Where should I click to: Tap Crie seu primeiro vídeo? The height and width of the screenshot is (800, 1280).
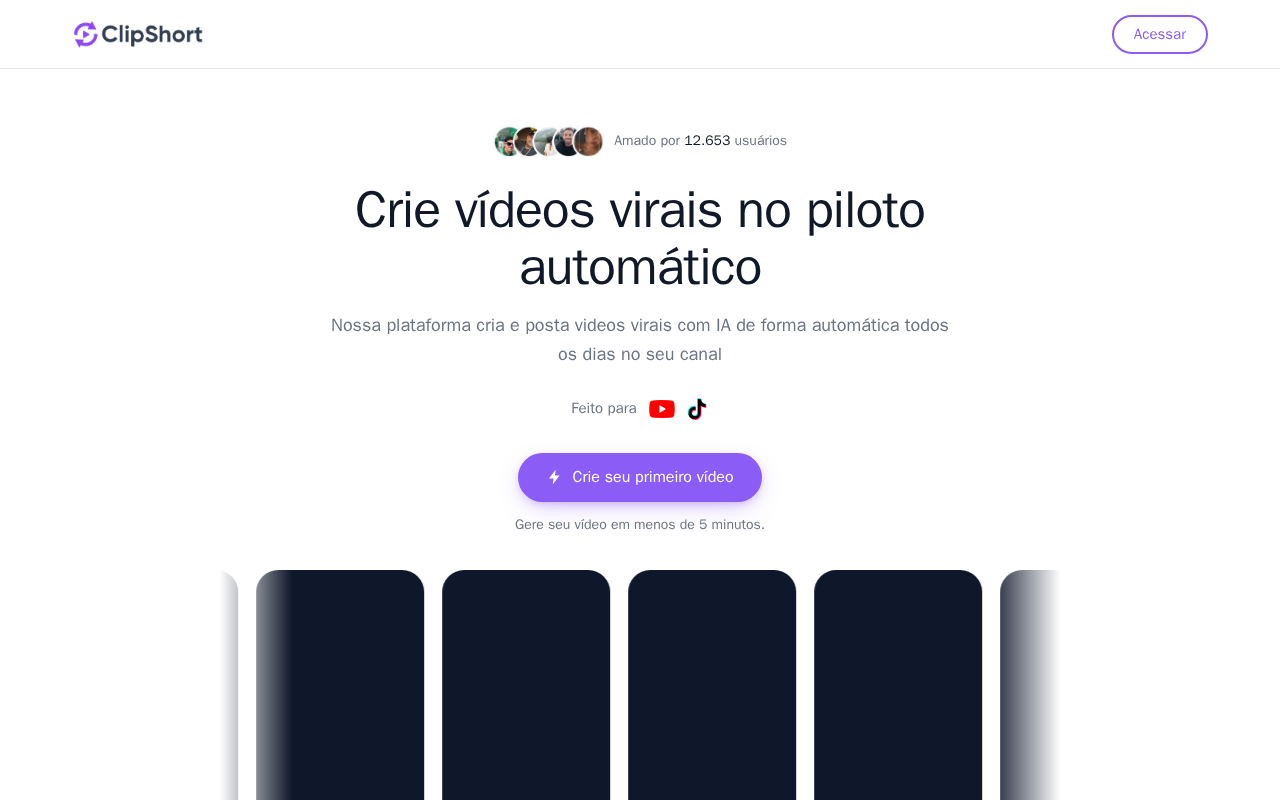[640, 477]
